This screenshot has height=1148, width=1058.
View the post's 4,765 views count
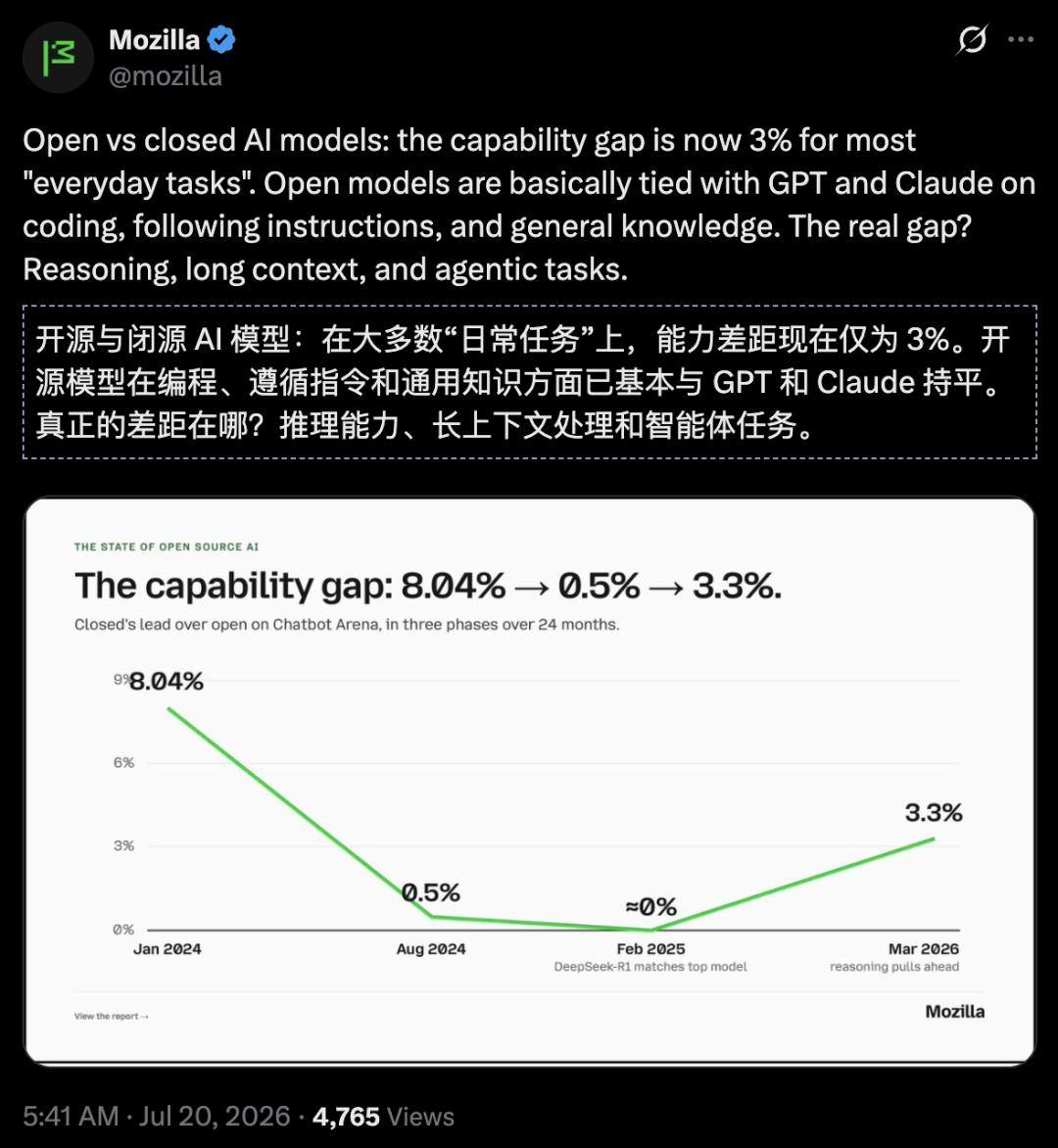383,1117
